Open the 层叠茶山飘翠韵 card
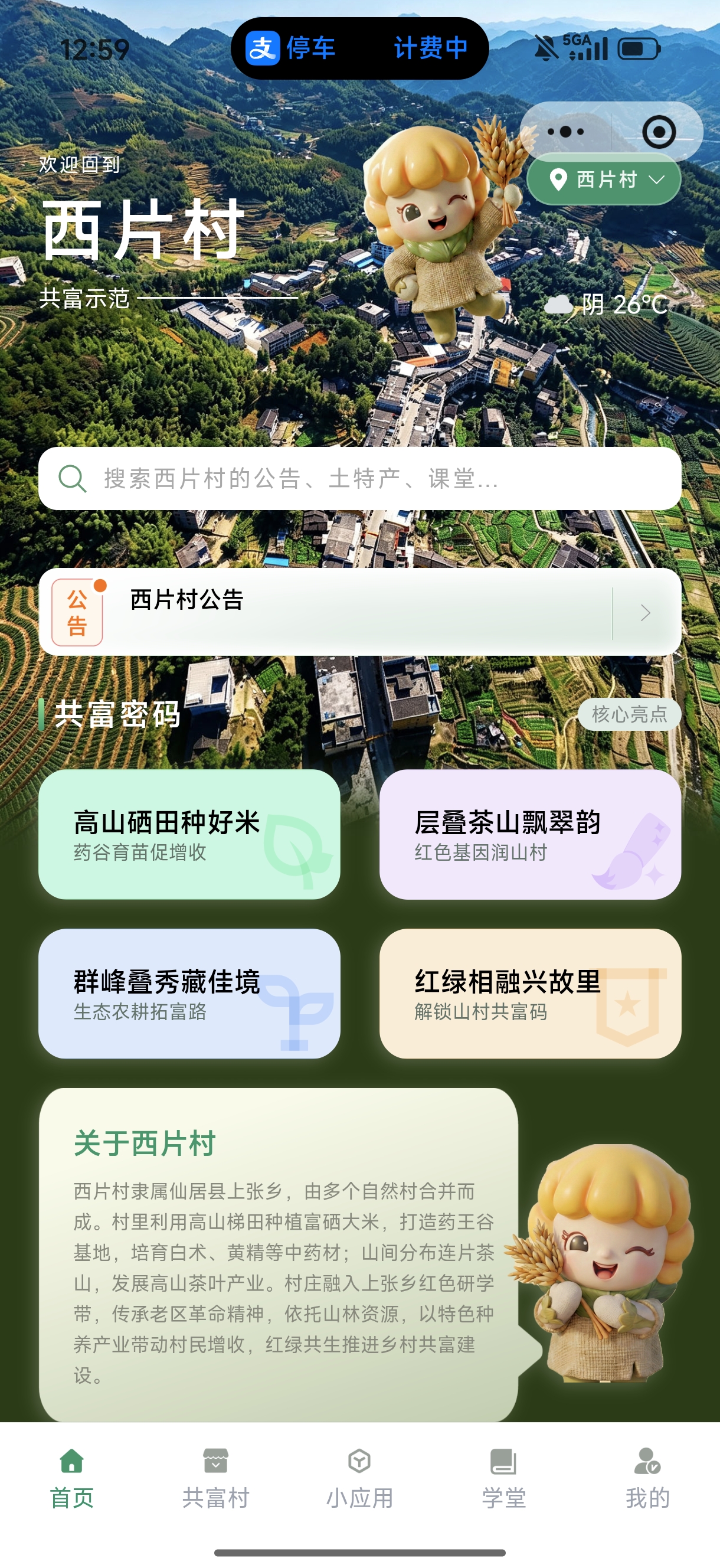 point(530,835)
